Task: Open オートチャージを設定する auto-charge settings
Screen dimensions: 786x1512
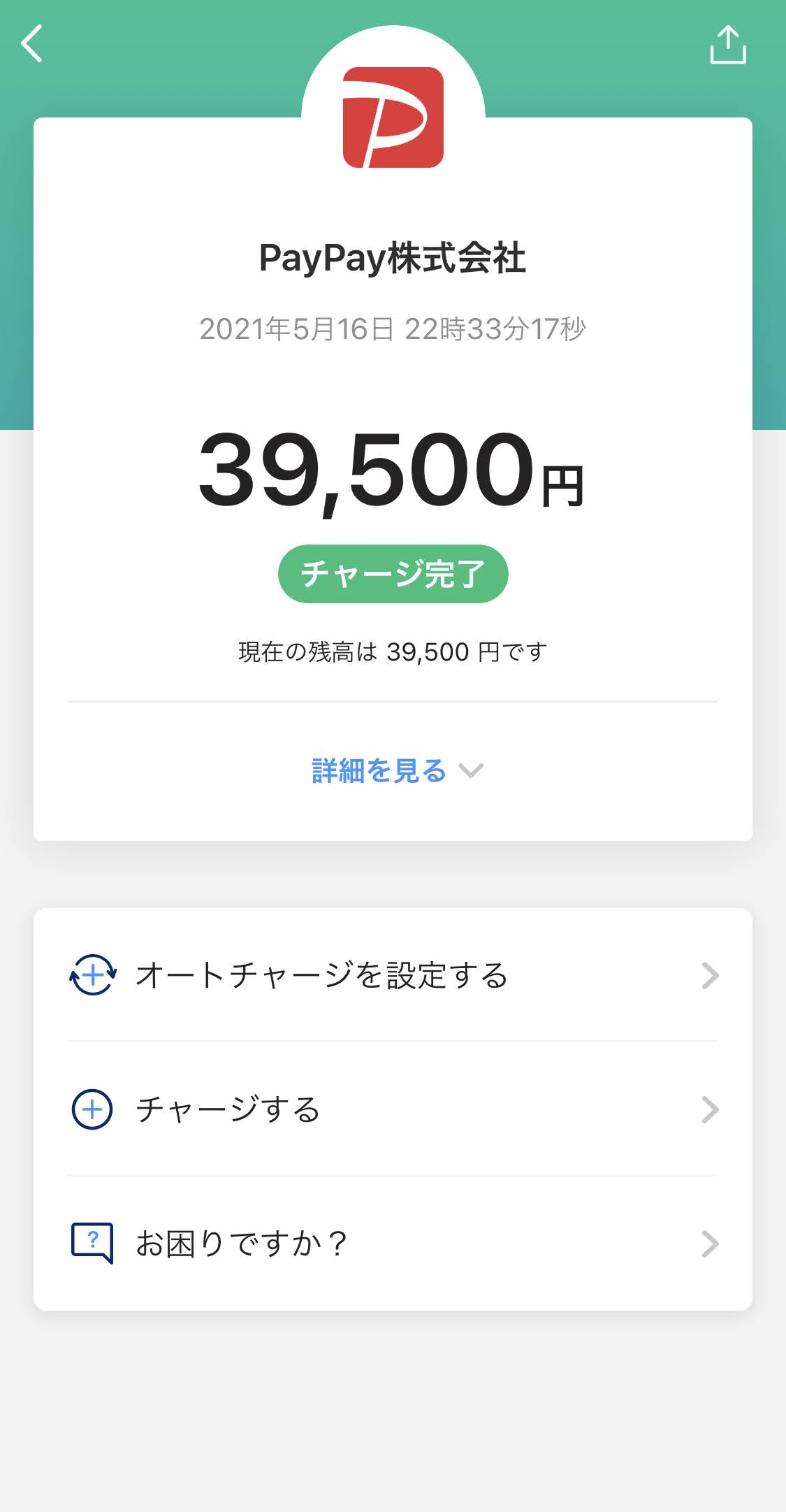Action: 393,975
